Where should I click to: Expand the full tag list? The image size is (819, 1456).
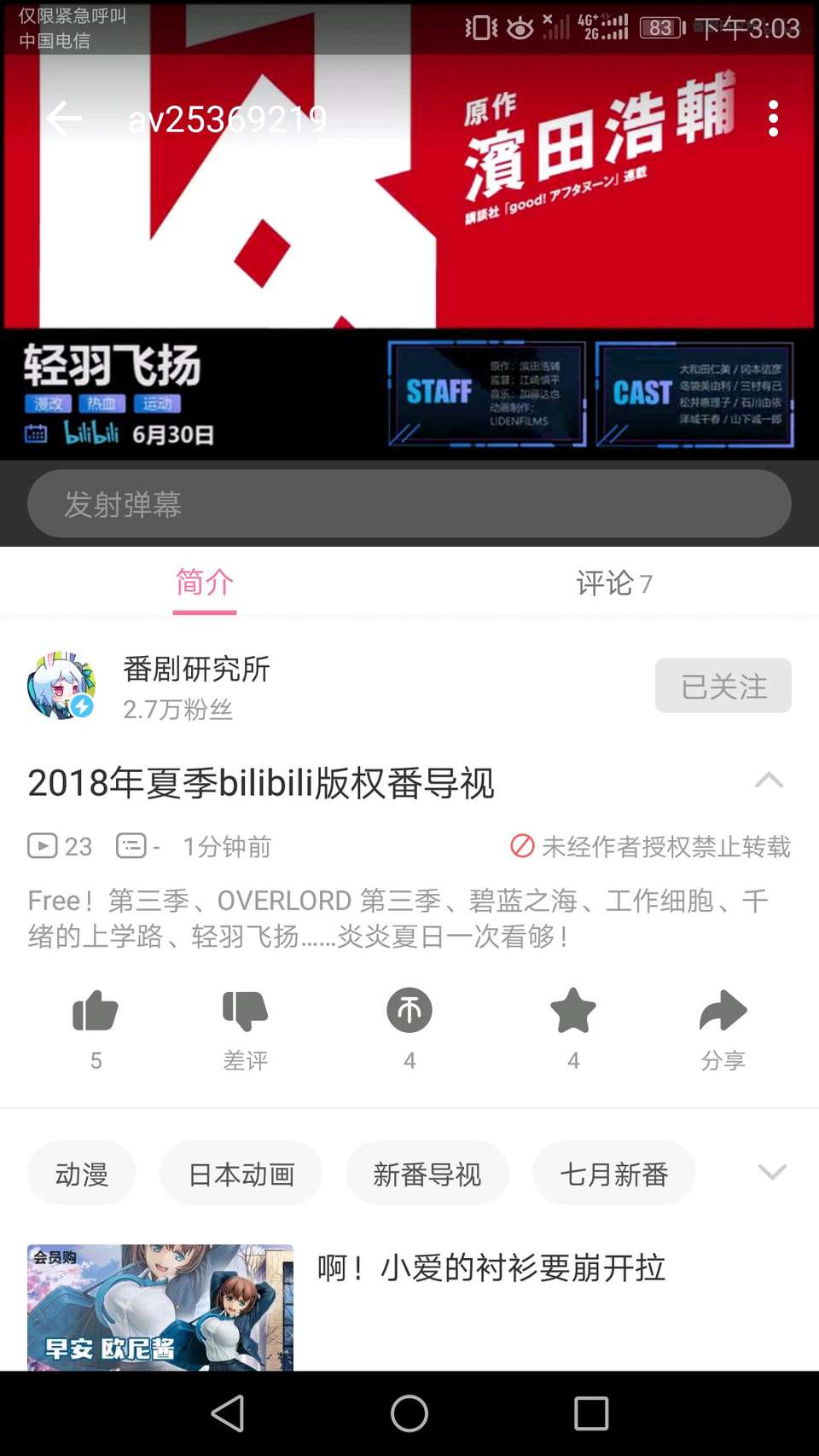pos(772,1172)
